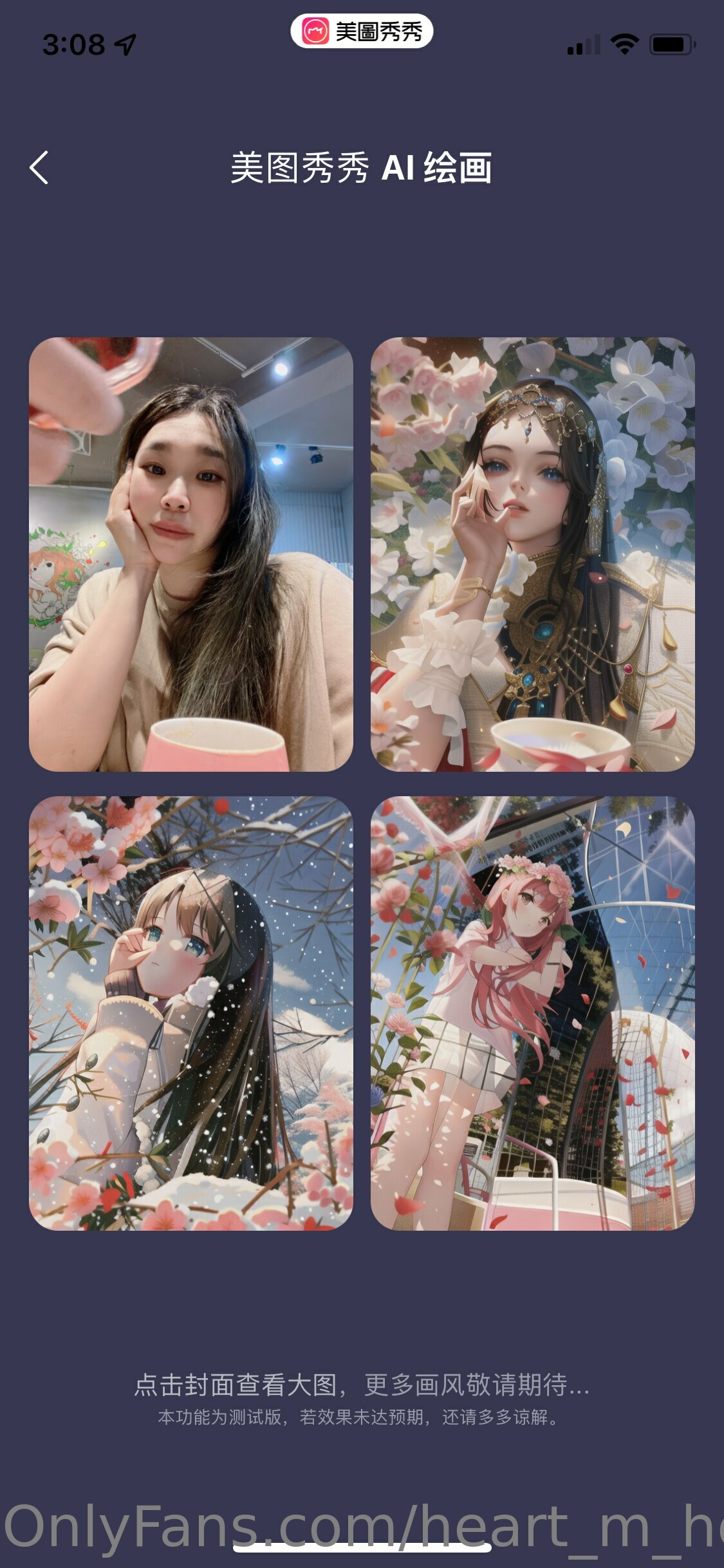Tap the 美圖秀秀 pill in the status bar

362,31
